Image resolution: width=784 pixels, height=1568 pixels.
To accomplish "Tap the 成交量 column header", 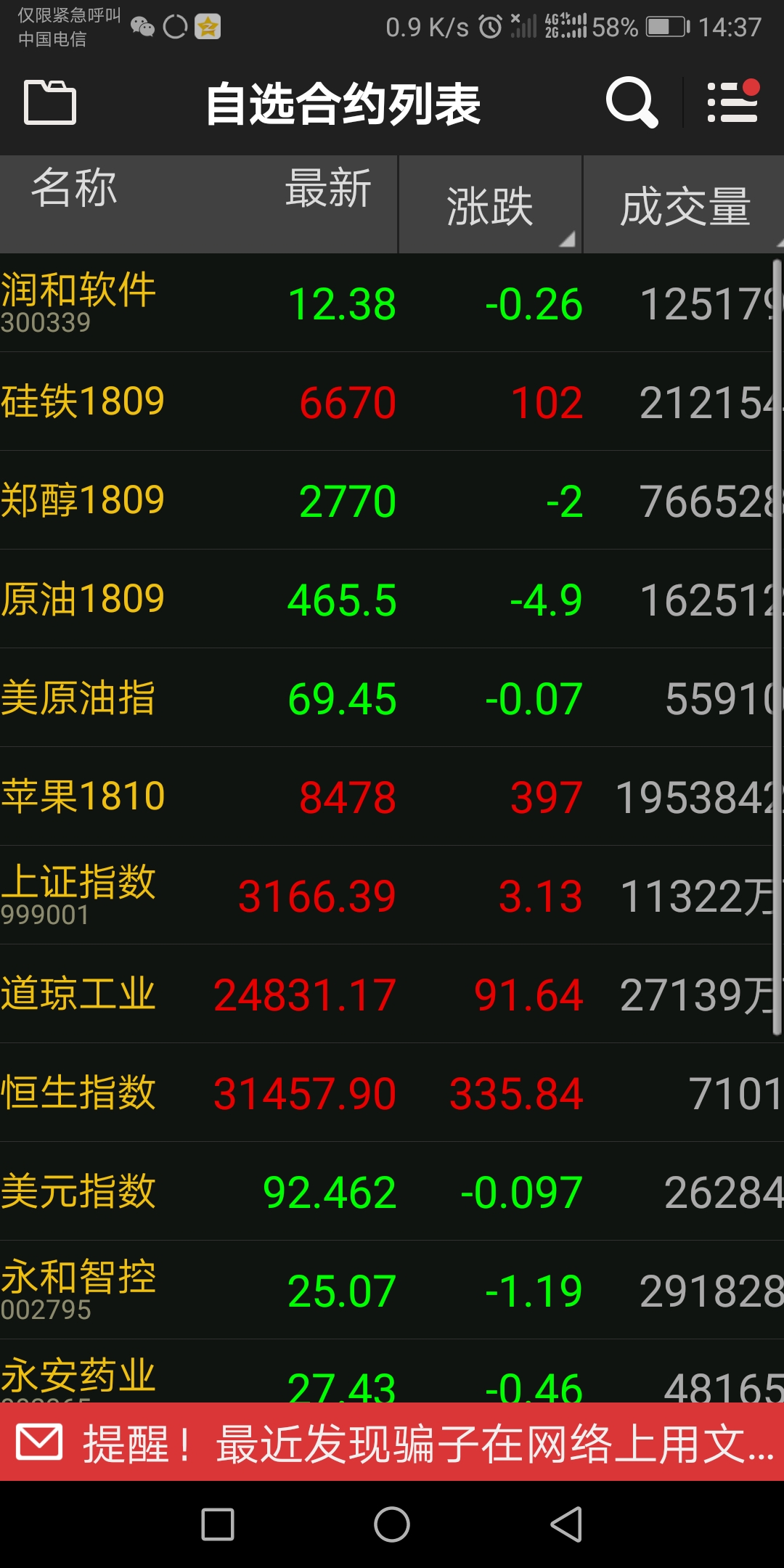I will [684, 206].
